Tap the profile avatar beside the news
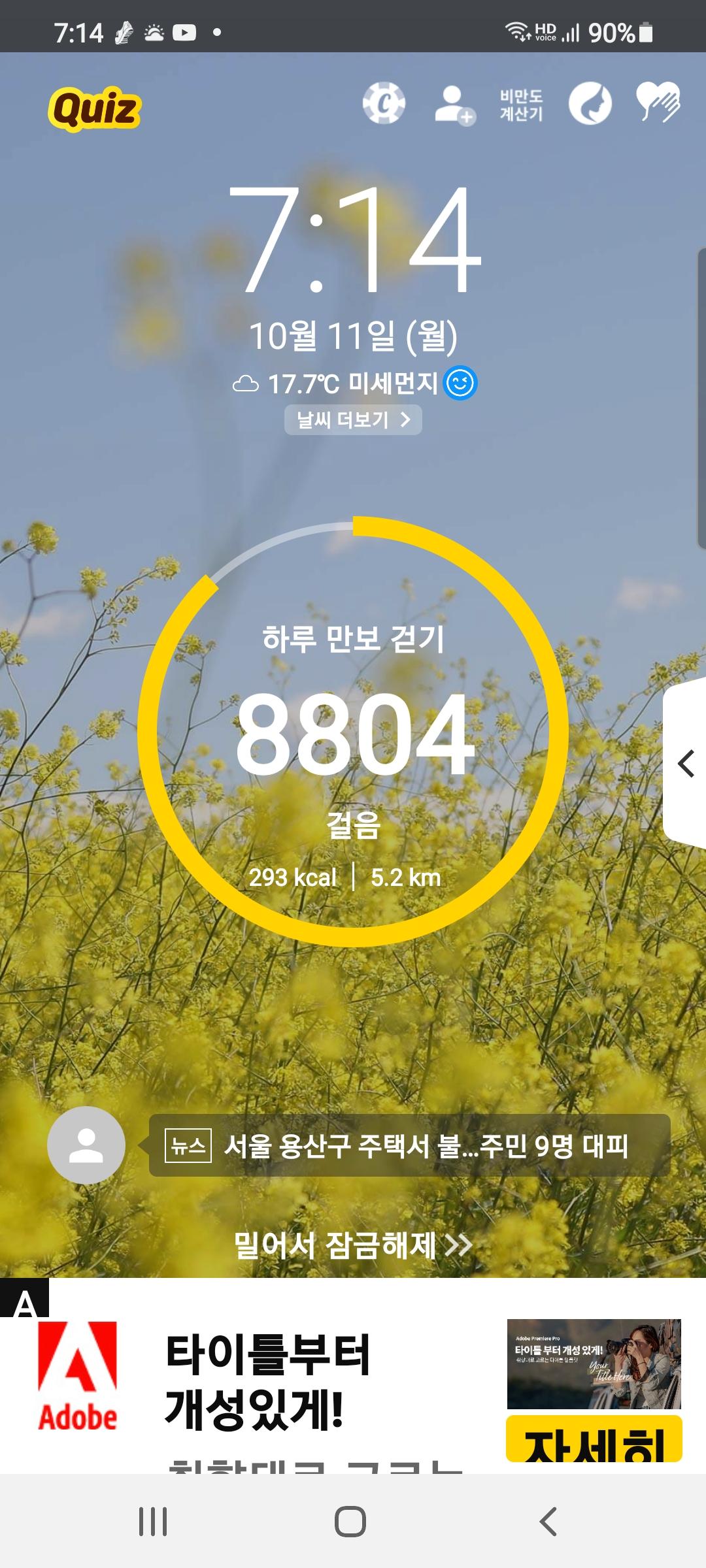This screenshot has height=1568, width=706. click(86, 1145)
